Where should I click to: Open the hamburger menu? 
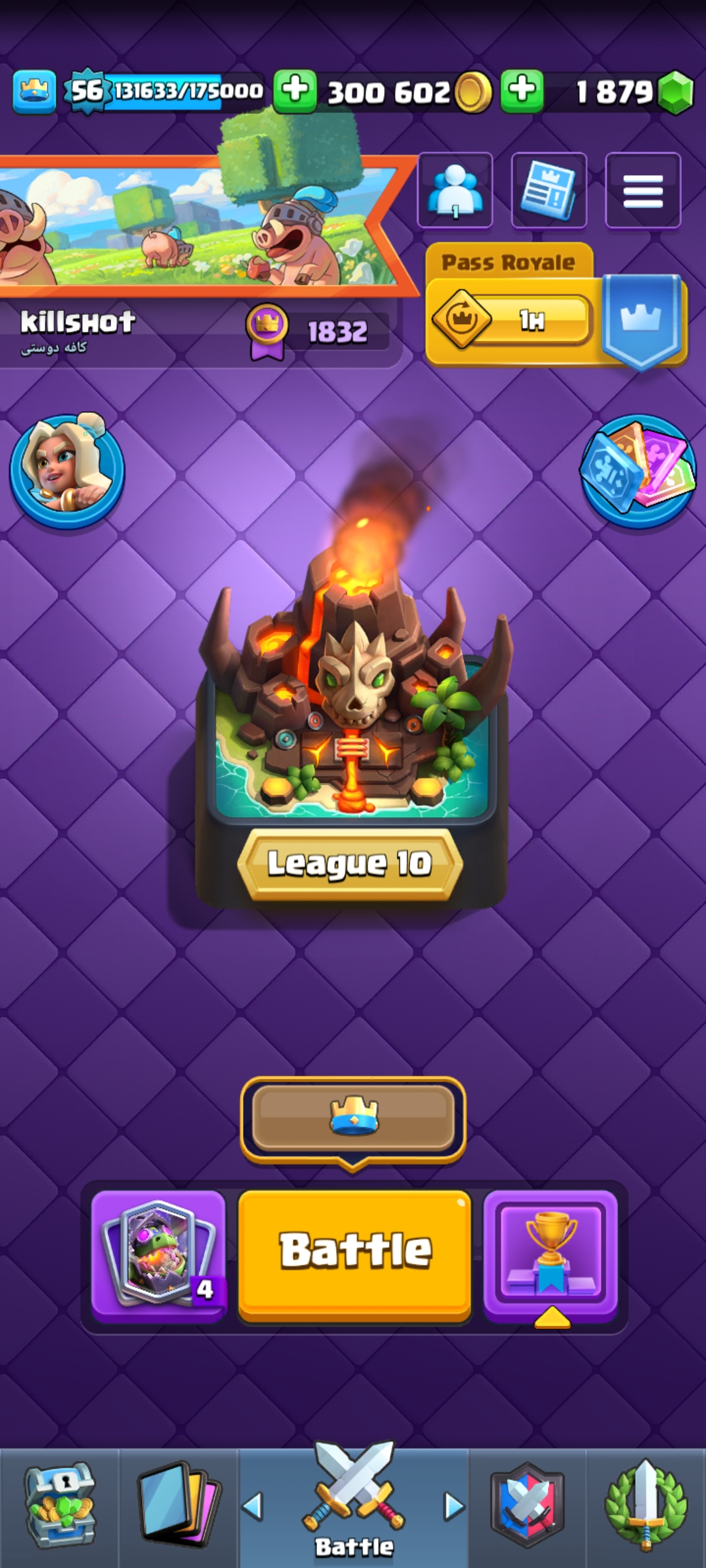coord(643,191)
